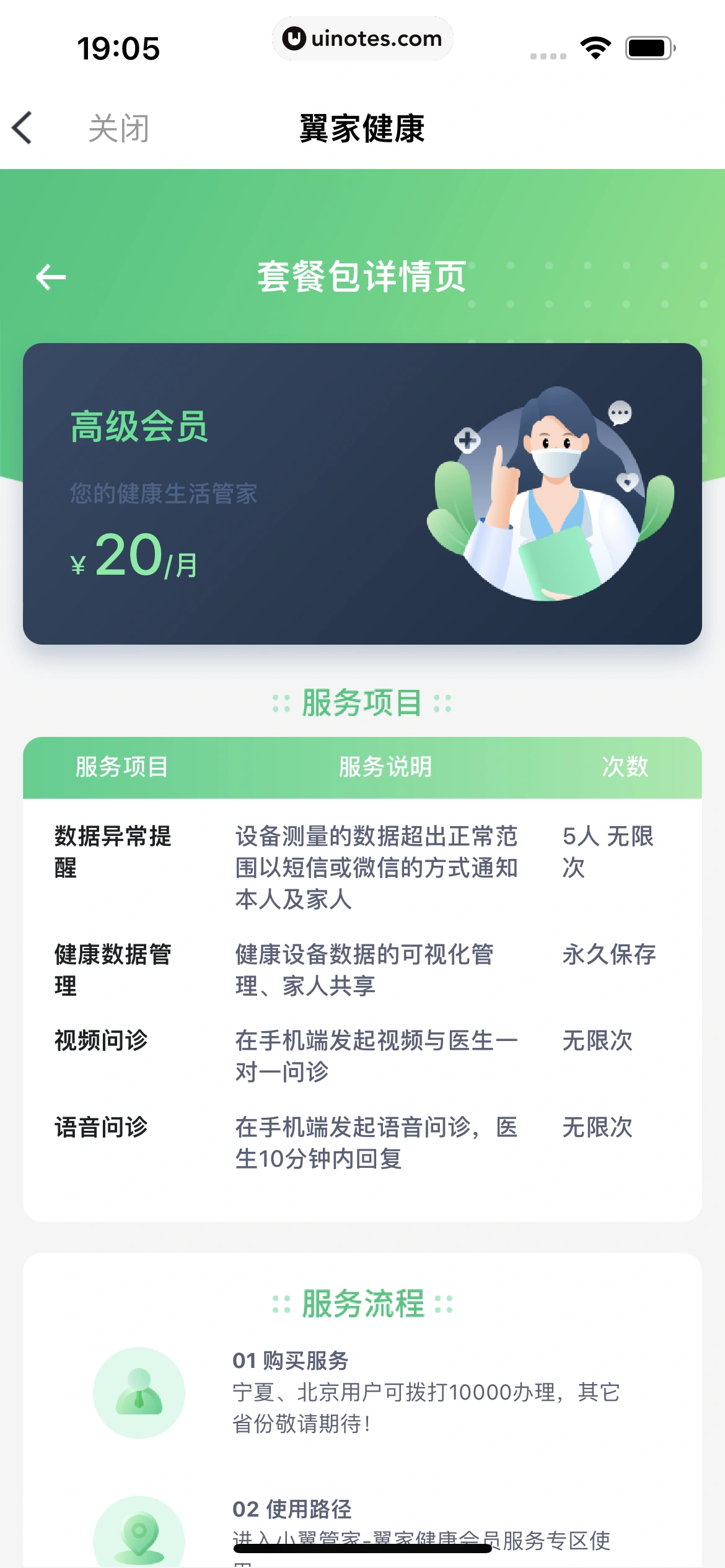Screen dimensions: 725x1568
Task: Tap the white back arrow on green banner
Action: click(x=50, y=276)
